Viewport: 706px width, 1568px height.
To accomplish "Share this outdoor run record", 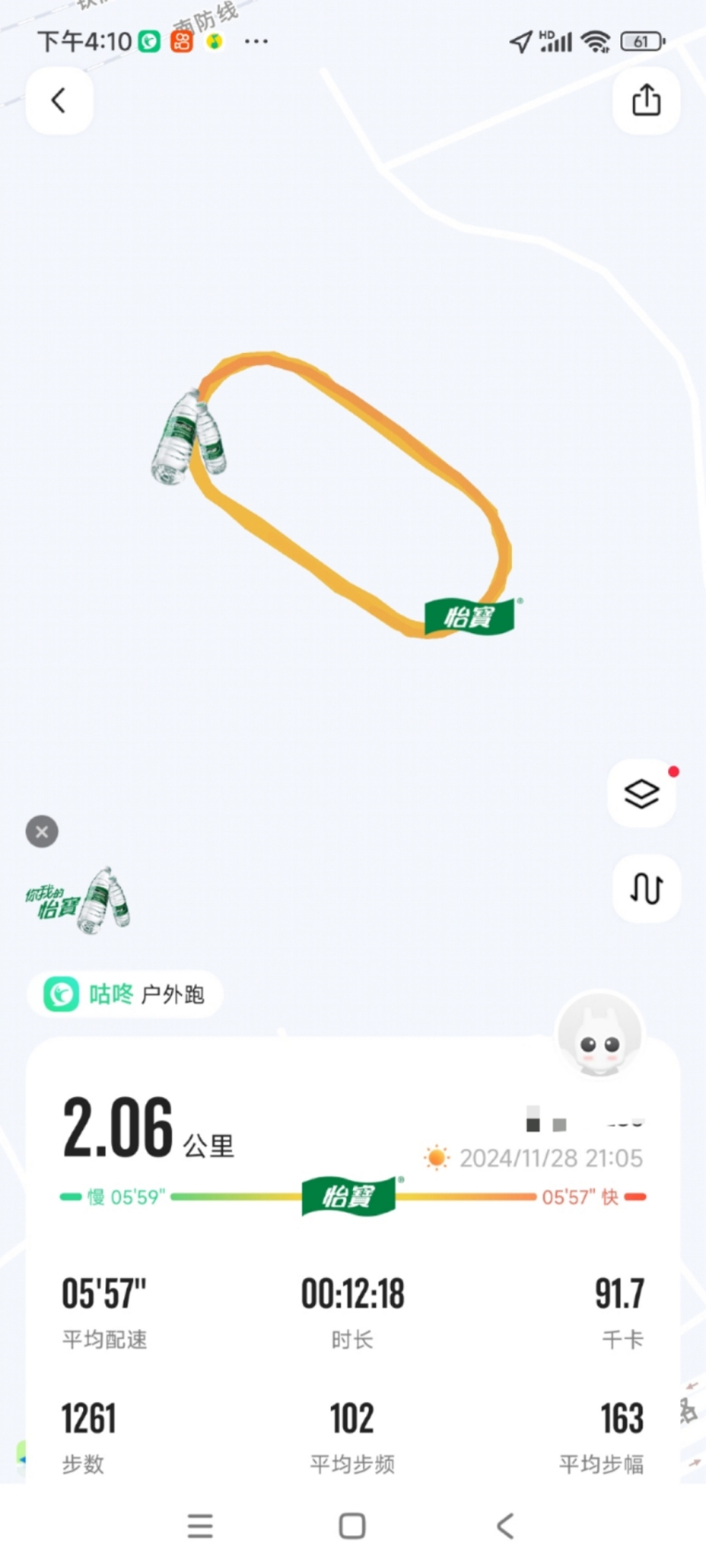I will 646,101.
